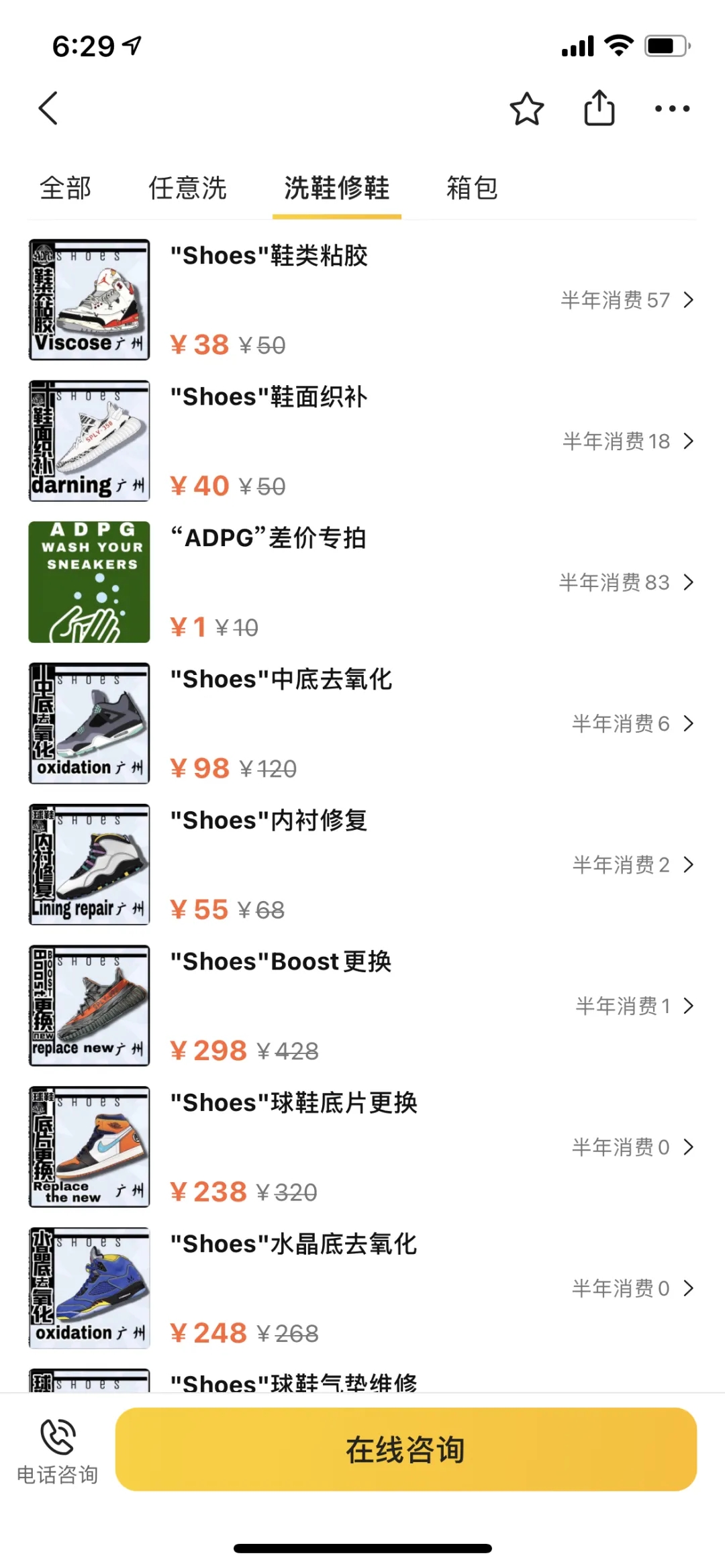Open the "Shoes"鞋类粘胶 service details
725x1568 pixels.
pyautogui.click(x=270, y=255)
